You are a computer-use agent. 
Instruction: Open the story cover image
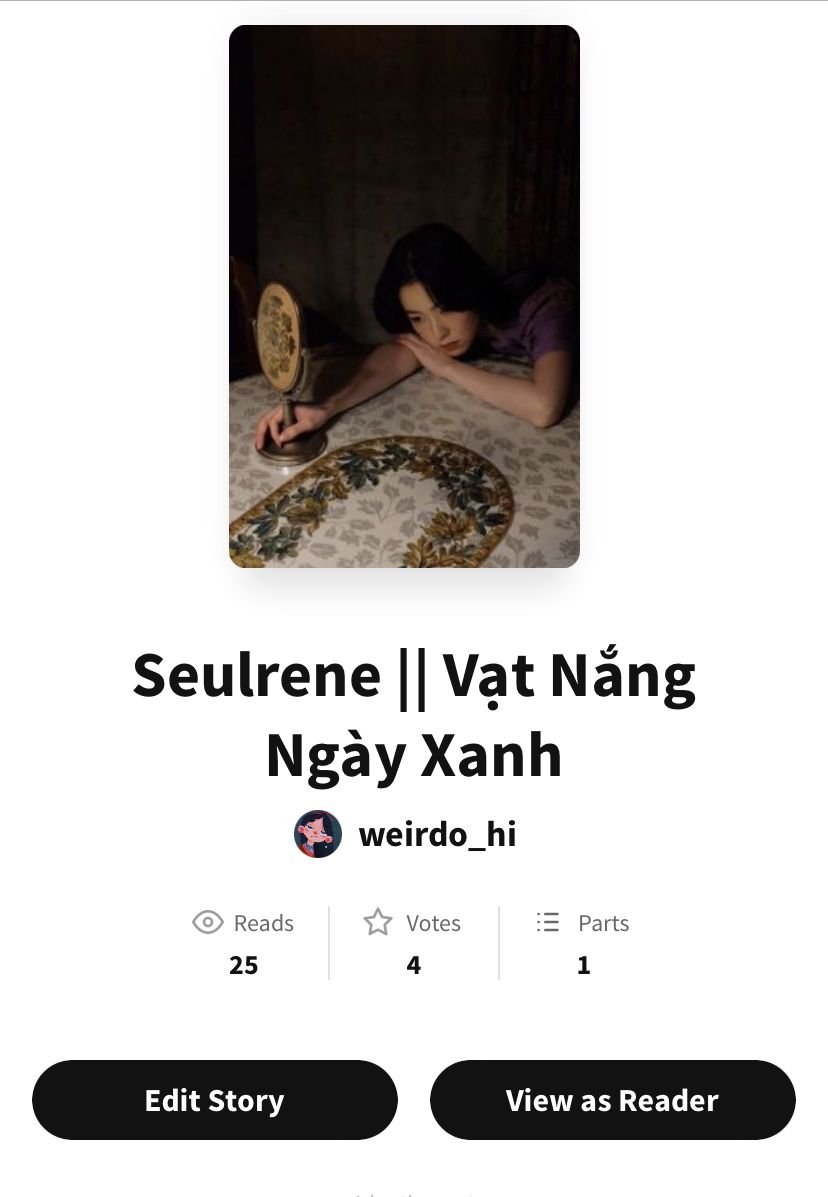point(404,296)
